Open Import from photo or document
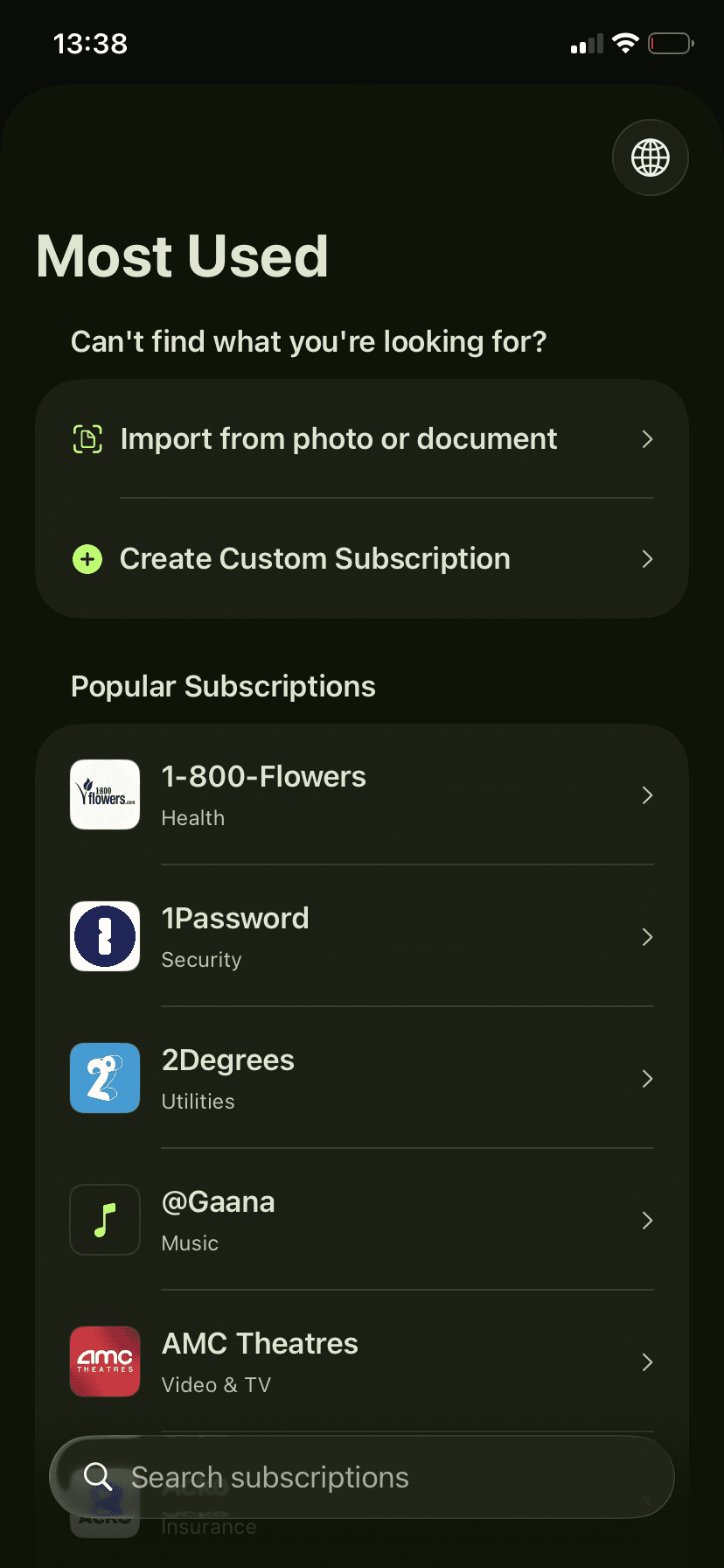Screen dimensions: 724x1568 339,439
